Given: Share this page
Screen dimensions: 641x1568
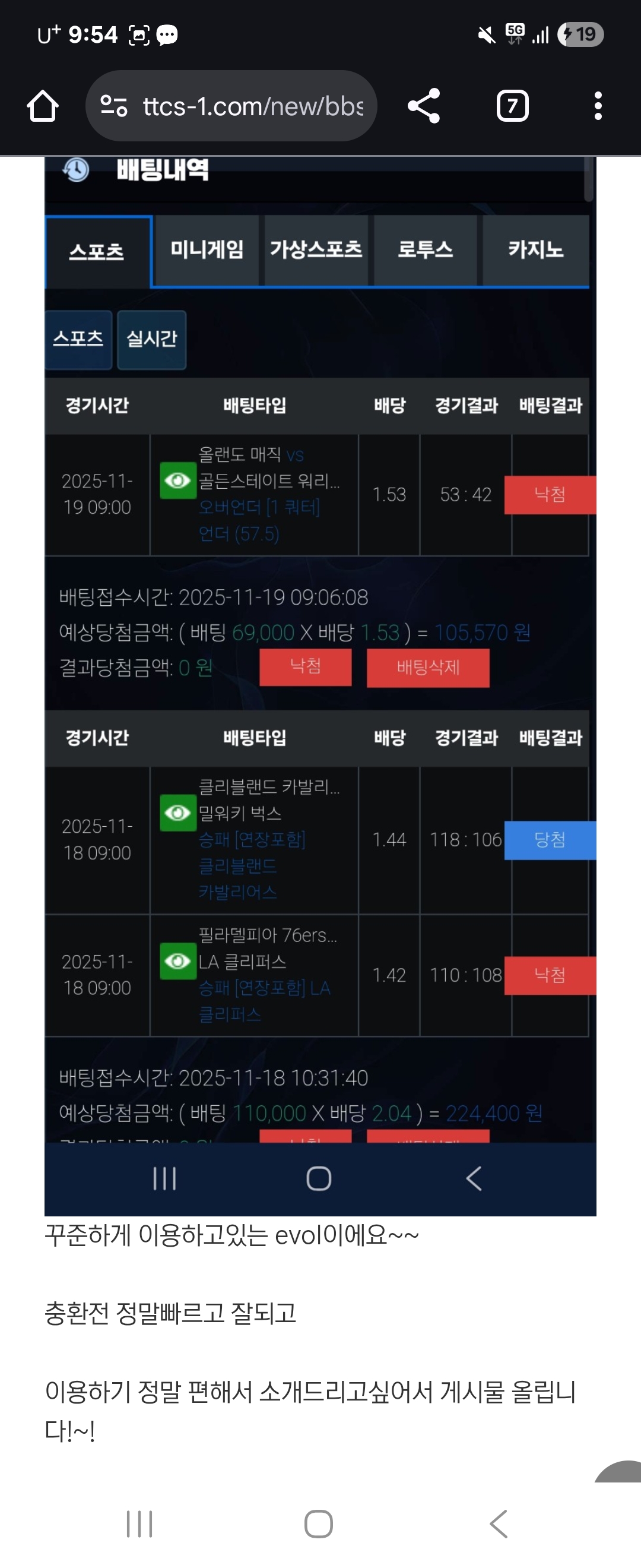Looking at the screenshot, I should click(x=424, y=106).
